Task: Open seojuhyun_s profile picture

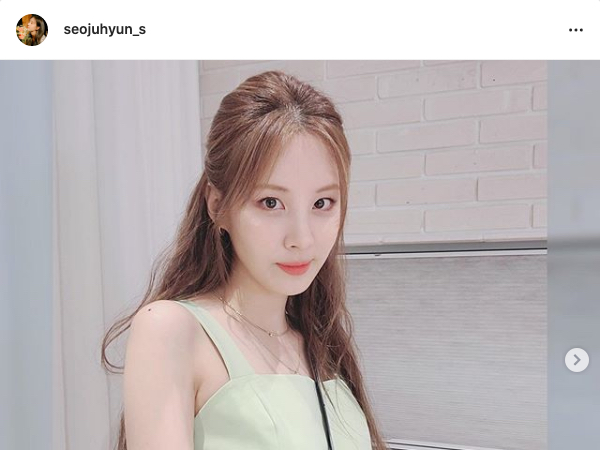Action: coord(32,30)
